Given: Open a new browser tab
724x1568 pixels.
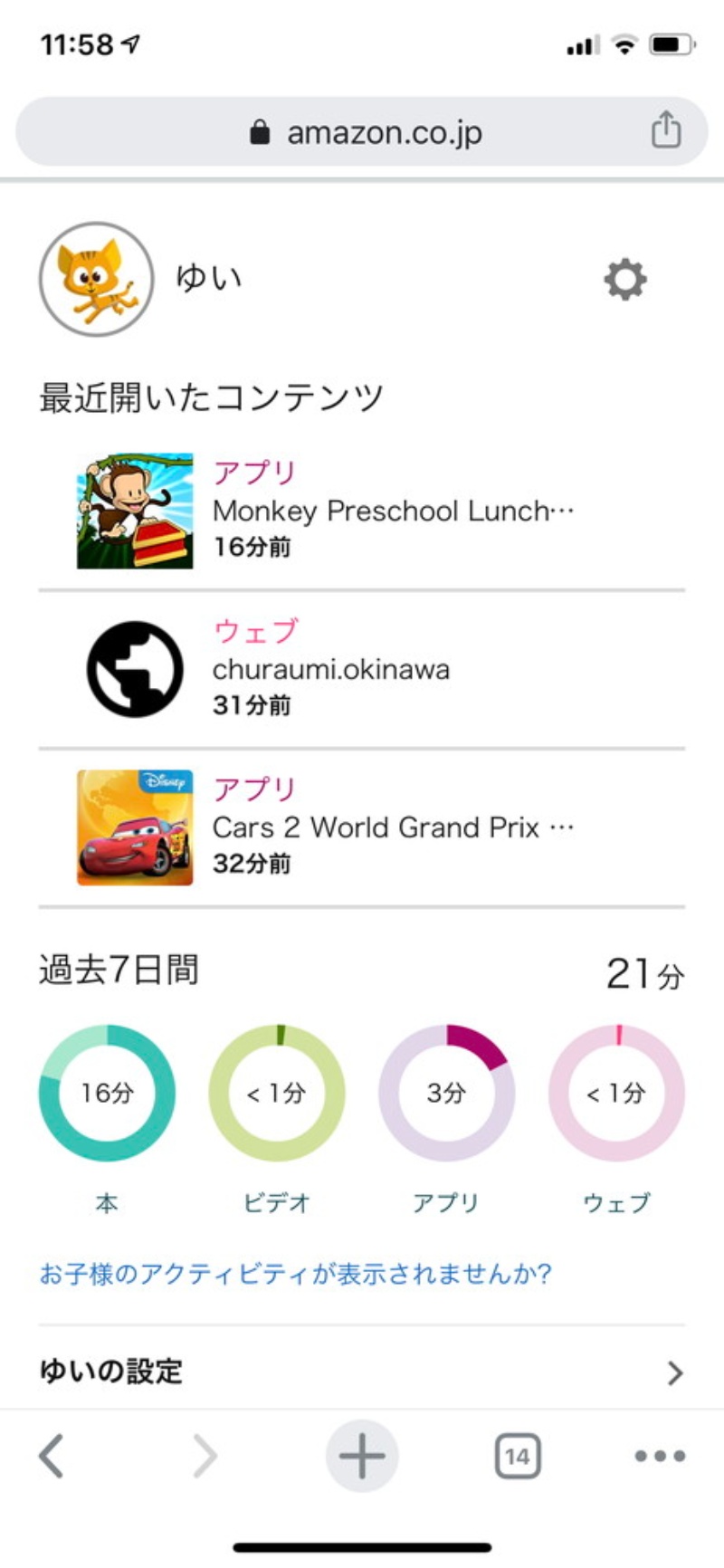Looking at the screenshot, I should point(362,1456).
